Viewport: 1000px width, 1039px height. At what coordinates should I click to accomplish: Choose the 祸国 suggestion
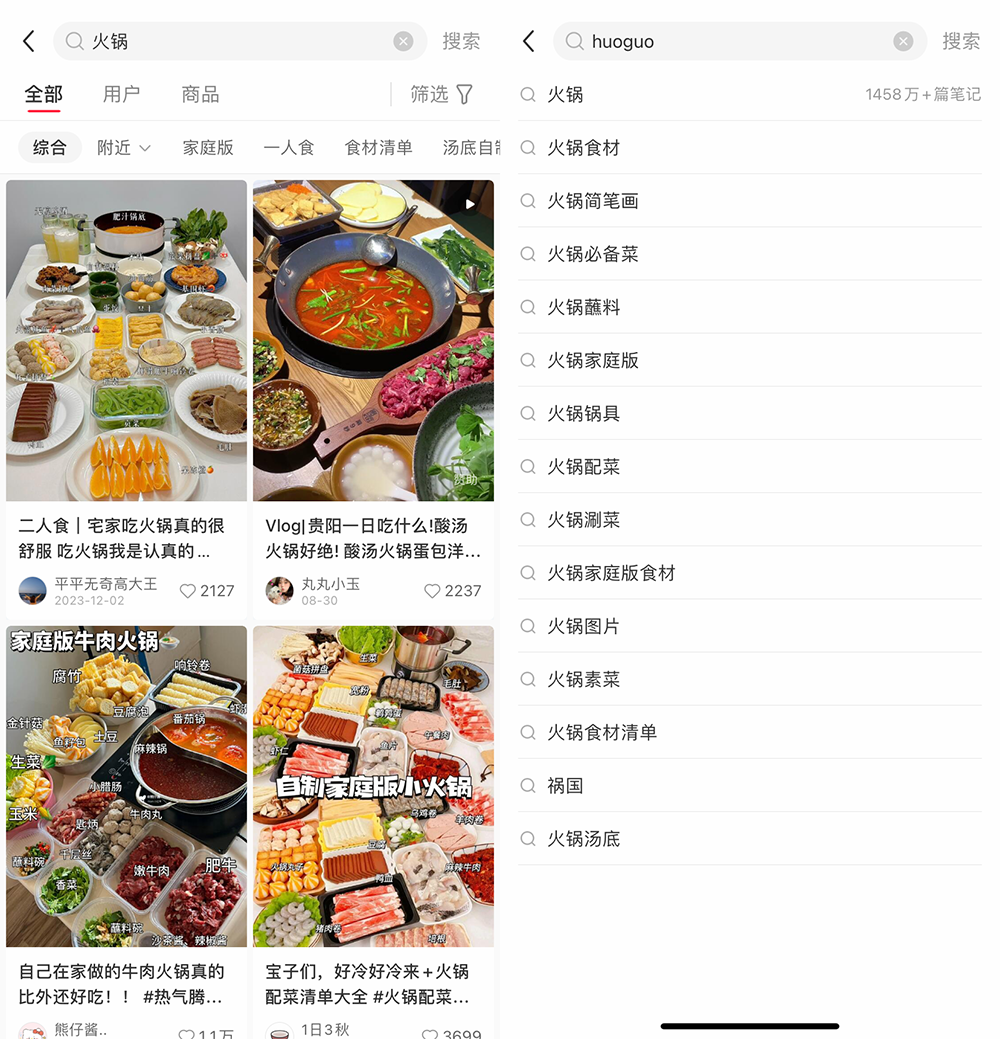click(x=565, y=786)
